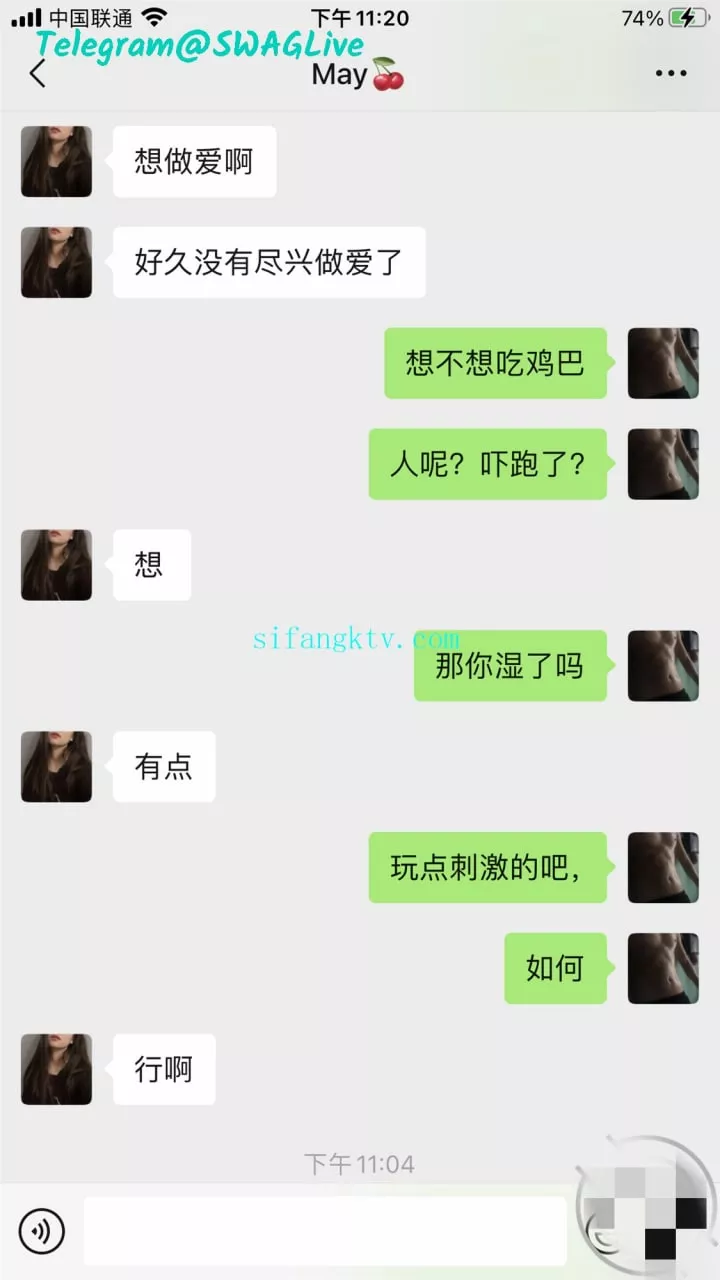The height and width of the screenshot is (1280, 720).
Task: Open May's avatar beside the 有点 message
Action: (56, 766)
